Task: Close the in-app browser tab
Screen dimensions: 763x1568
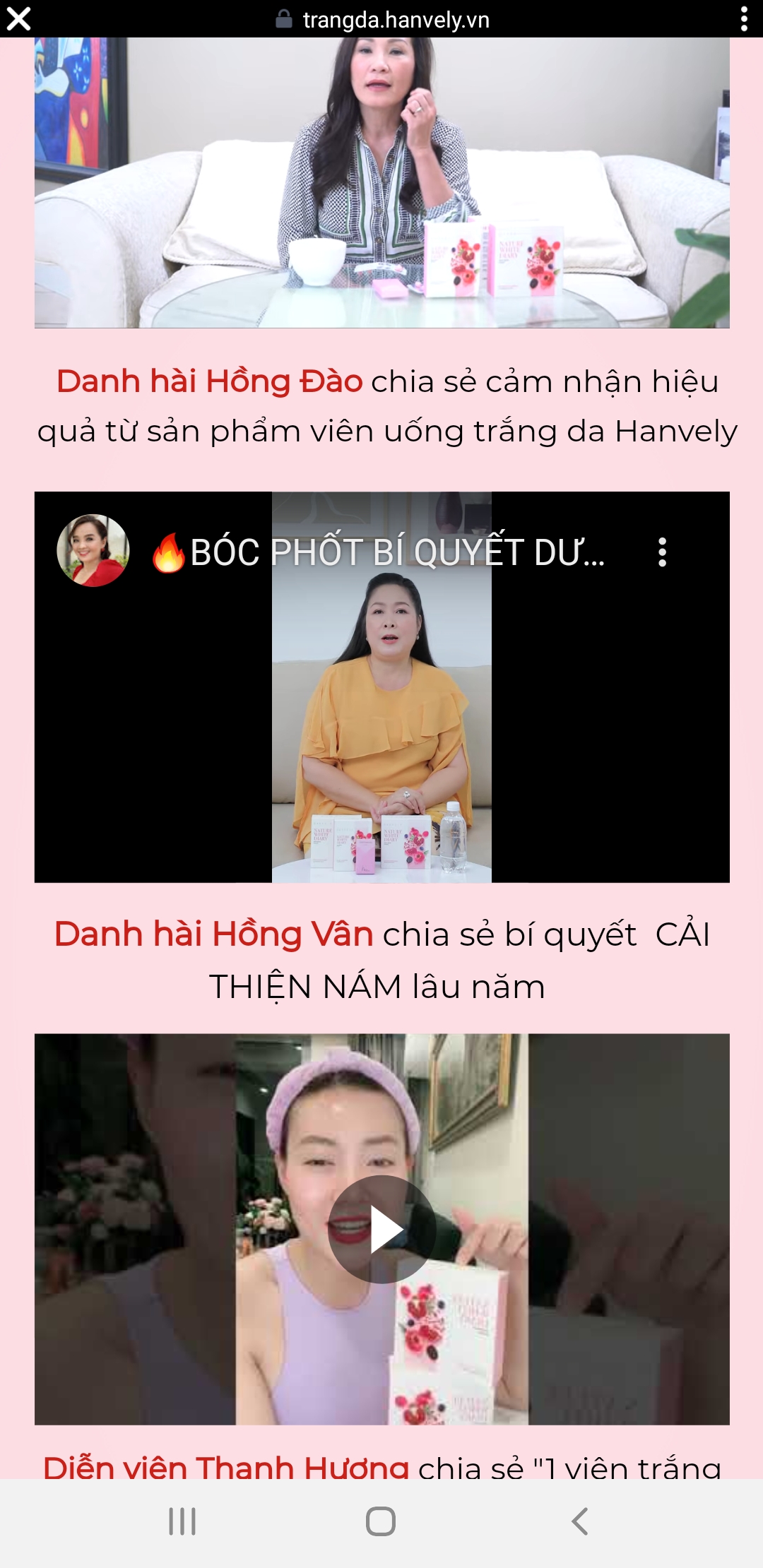Action: (19, 19)
